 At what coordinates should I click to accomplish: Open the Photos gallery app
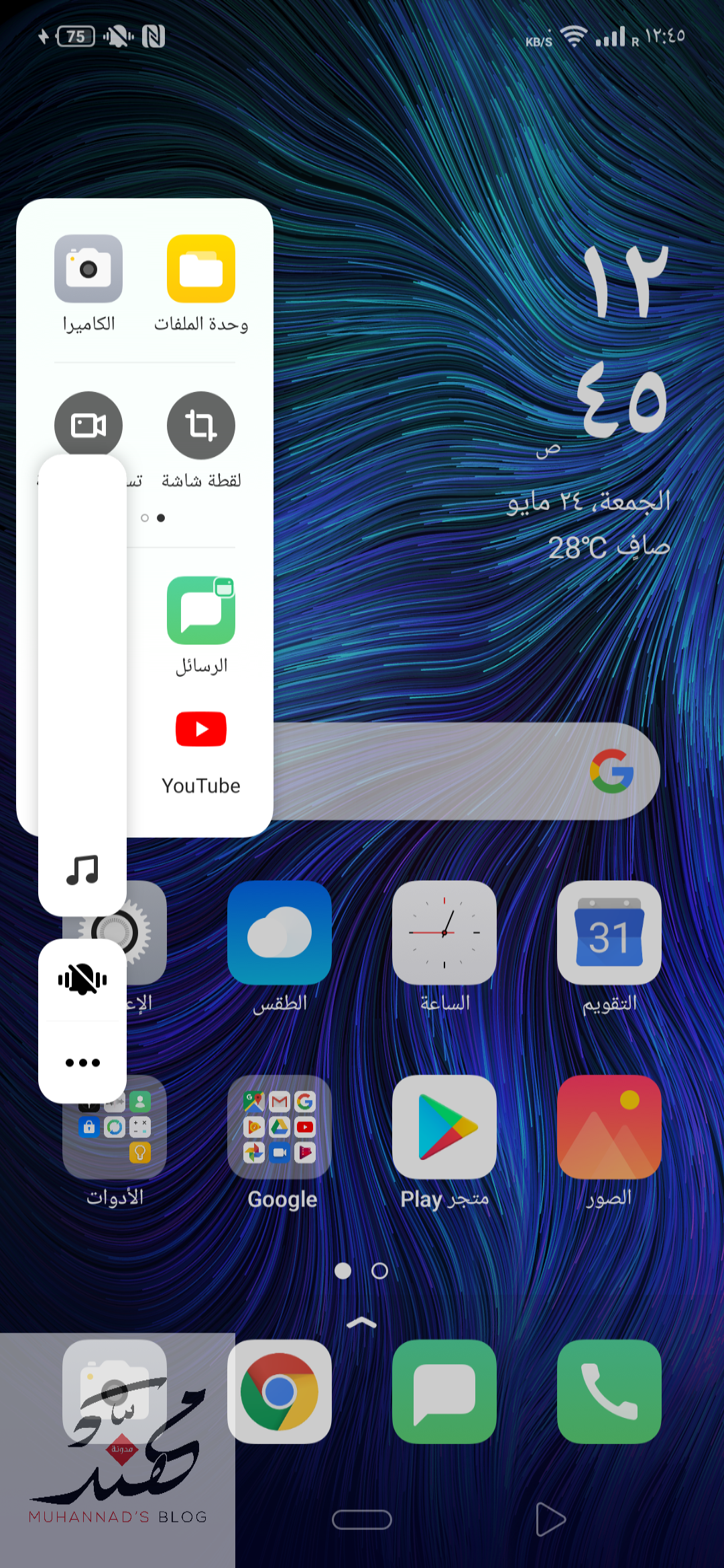(609, 1127)
